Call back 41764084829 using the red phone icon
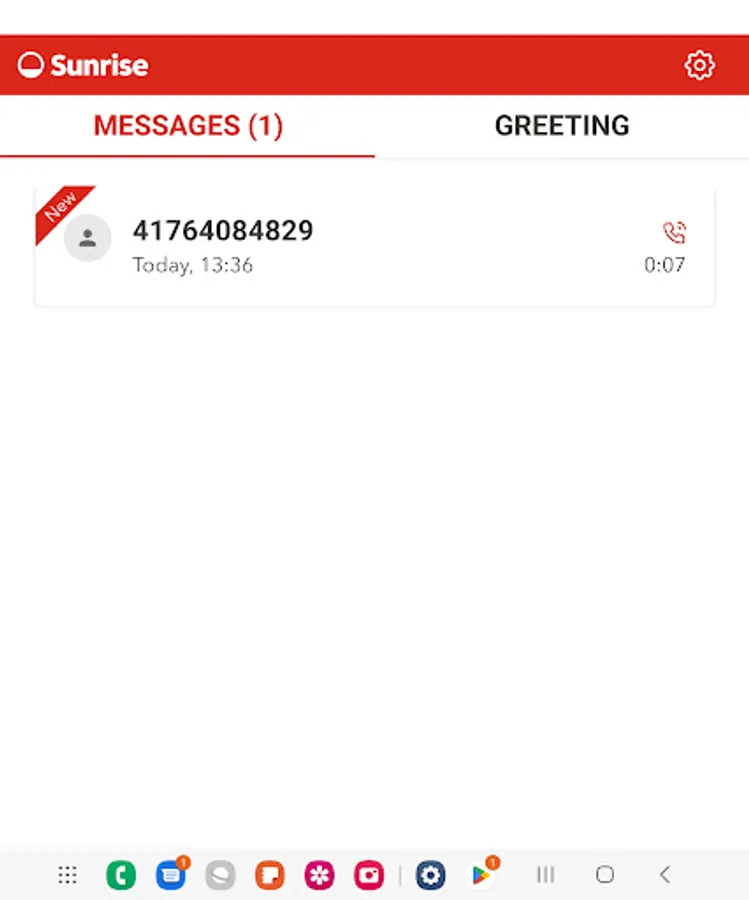The image size is (749, 900). 674,233
